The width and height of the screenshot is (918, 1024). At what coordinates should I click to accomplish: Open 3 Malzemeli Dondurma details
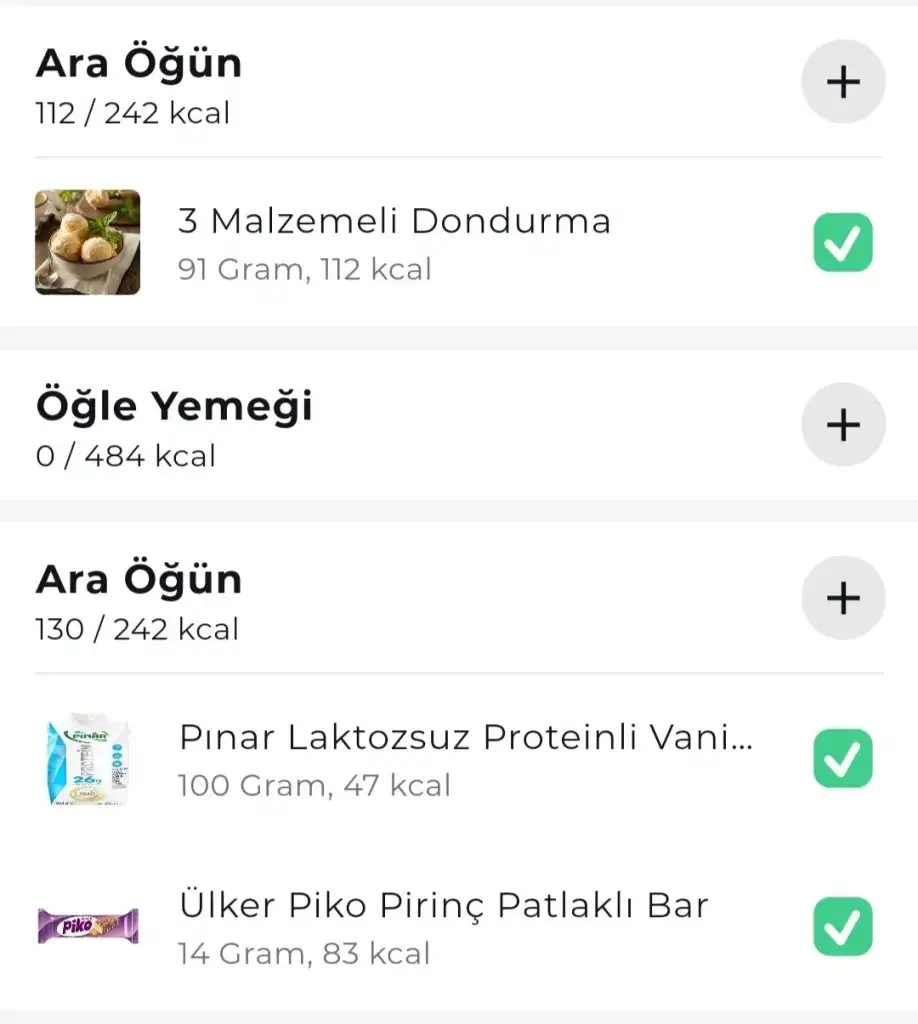click(394, 242)
